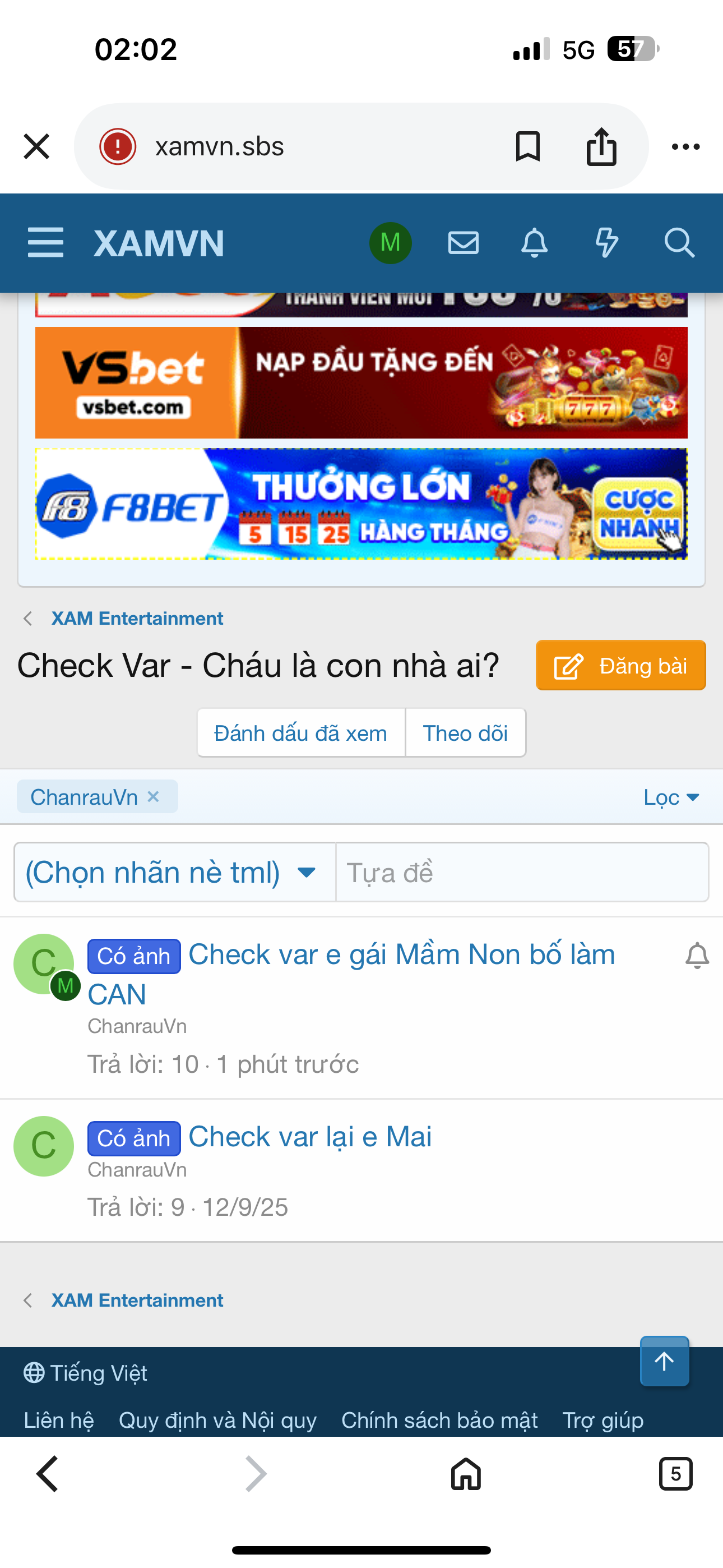Open the green M profile avatar menu

(x=390, y=243)
